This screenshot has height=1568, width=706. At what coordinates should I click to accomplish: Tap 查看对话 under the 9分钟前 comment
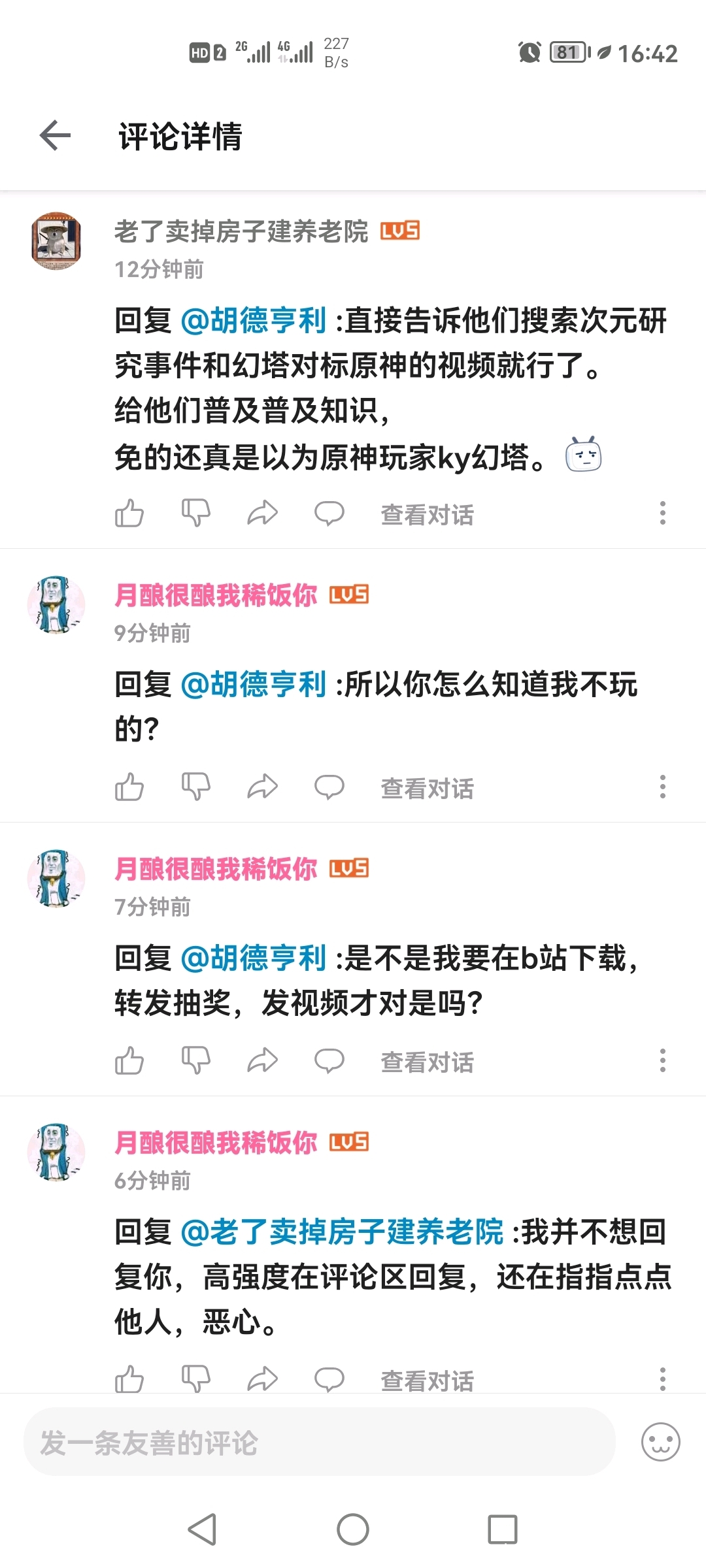(427, 788)
